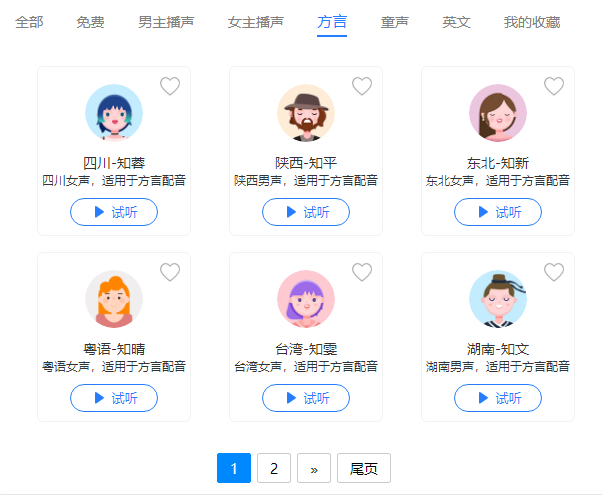Open 我的收藏 tab

[531, 22]
